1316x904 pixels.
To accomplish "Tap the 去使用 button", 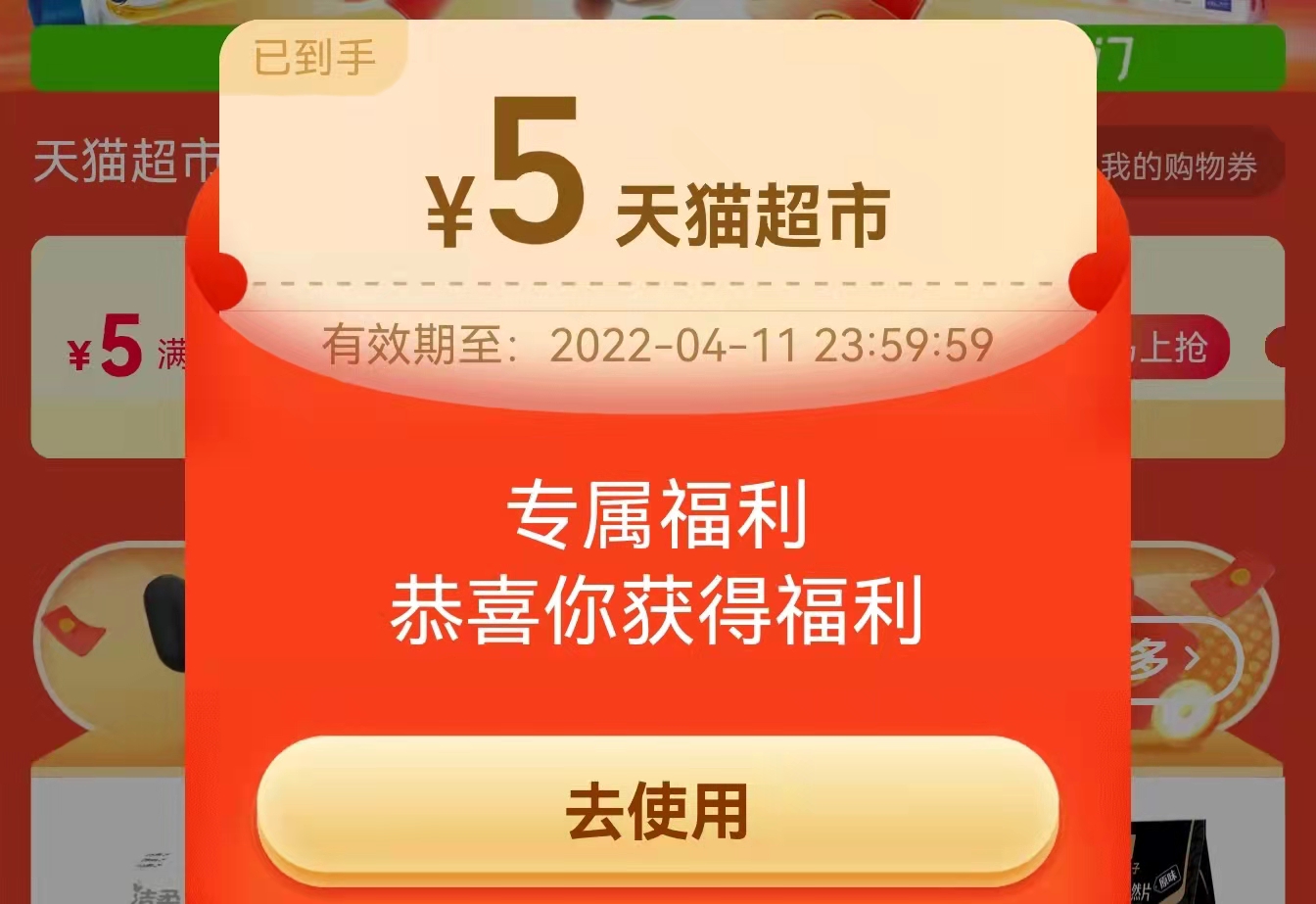I will 657,812.
